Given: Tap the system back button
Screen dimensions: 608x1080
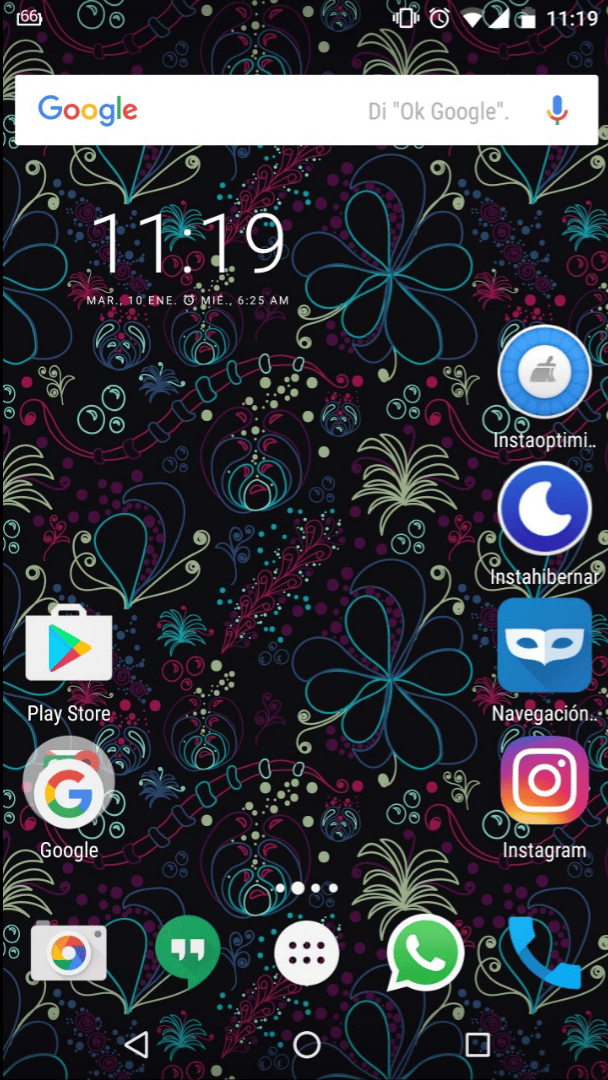Looking at the screenshot, I should pyautogui.click(x=136, y=1045).
